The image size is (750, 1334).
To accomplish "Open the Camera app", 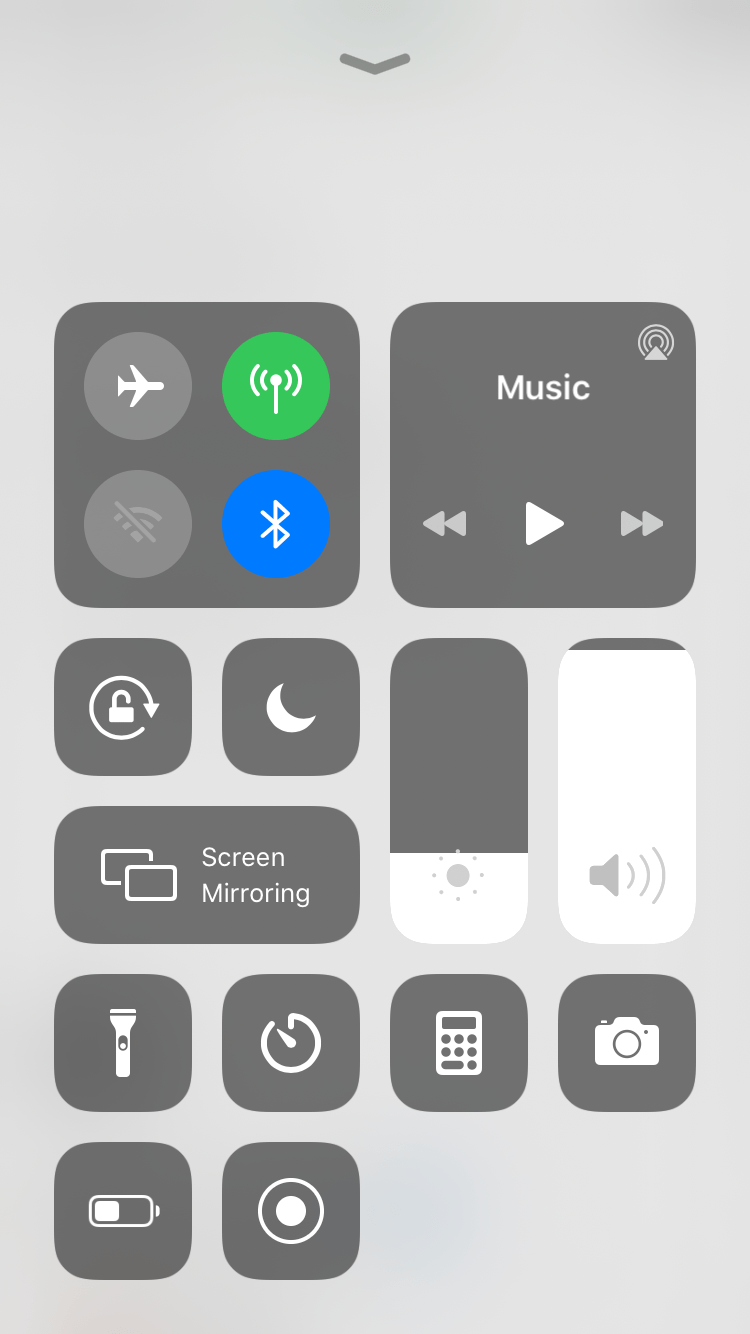I will [x=626, y=1043].
